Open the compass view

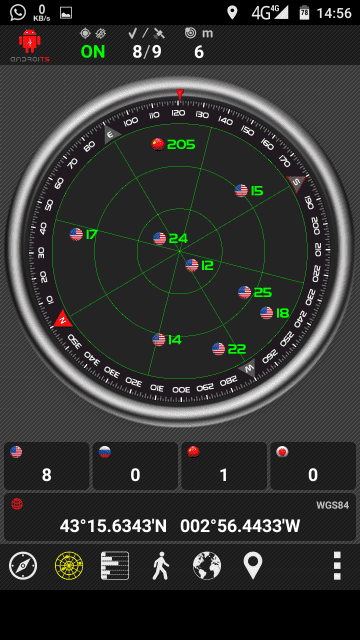pos(23,566)
